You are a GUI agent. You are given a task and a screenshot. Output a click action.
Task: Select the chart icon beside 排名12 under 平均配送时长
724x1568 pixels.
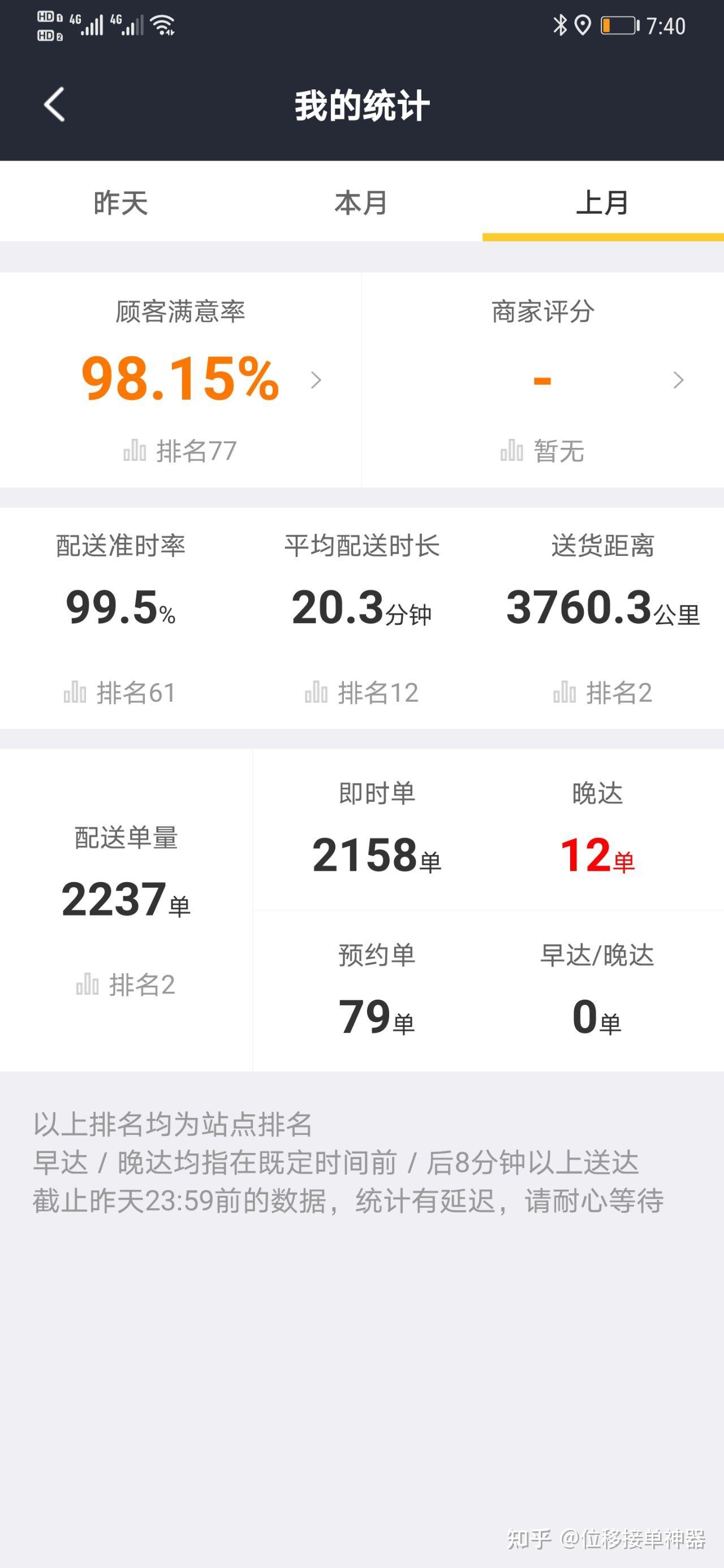[316, 692]
